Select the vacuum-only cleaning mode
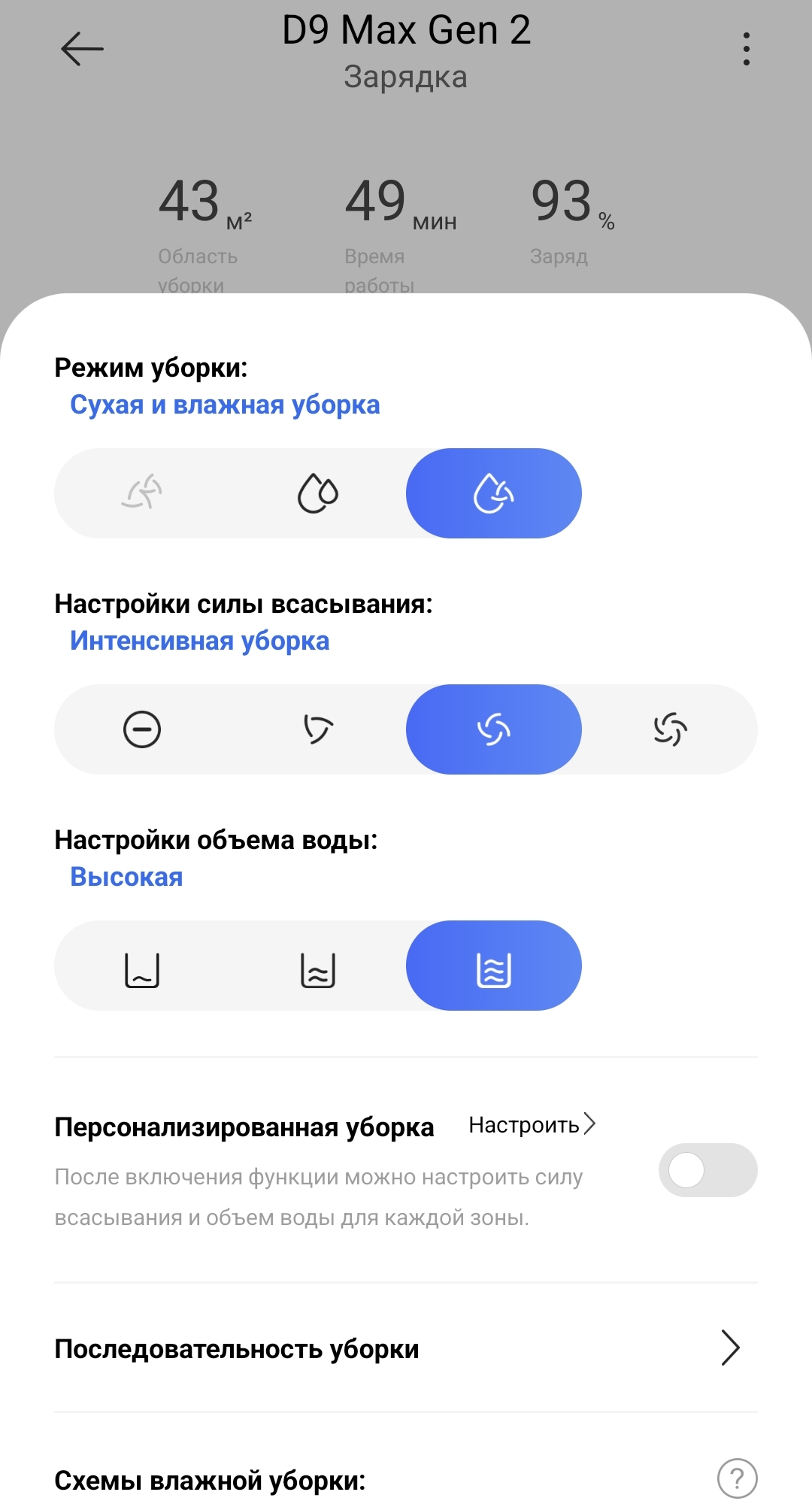The width and height of the screenshot is (812, 1504). click(x=142, y=493)
